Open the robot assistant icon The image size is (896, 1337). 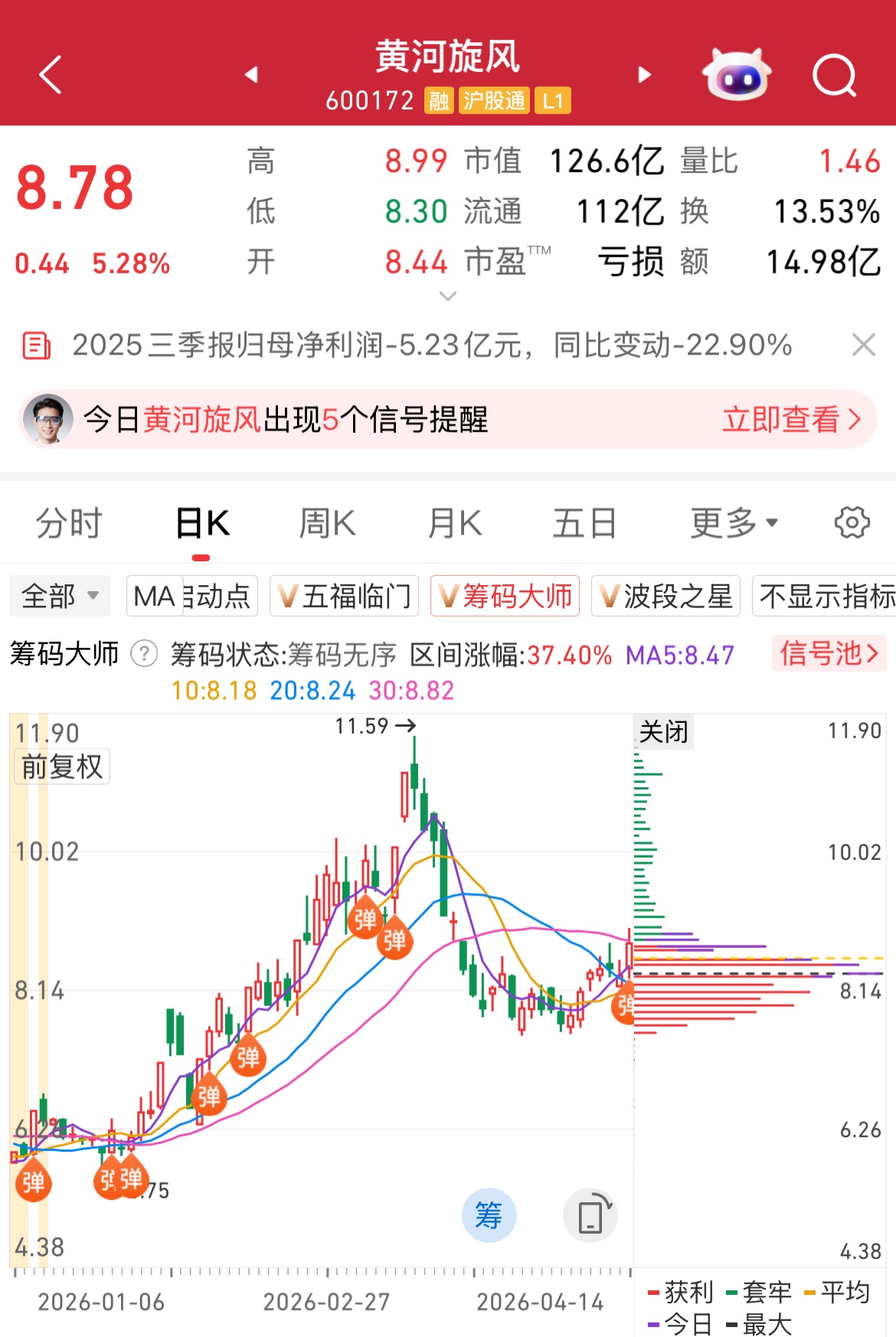(x=736, y=75)
